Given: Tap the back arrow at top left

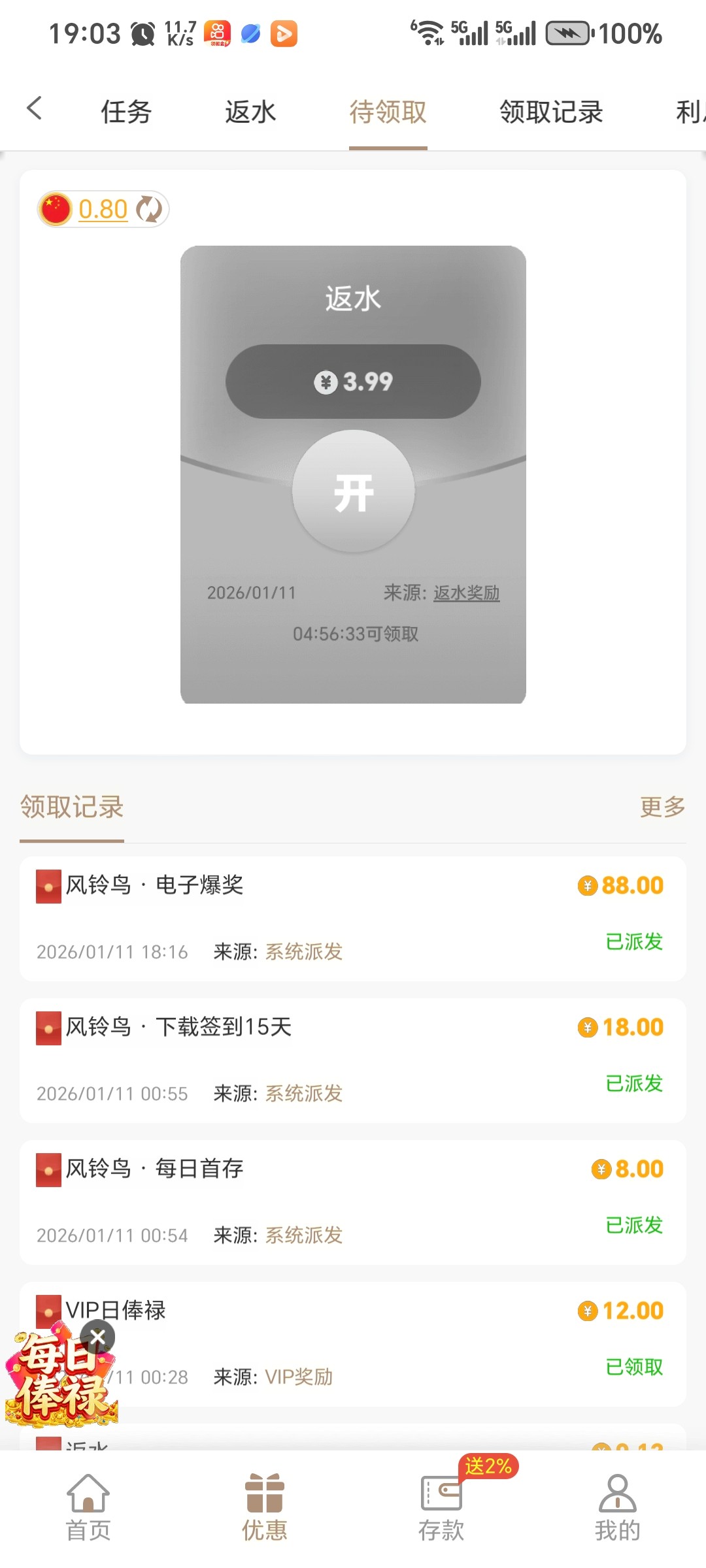Looking at the screenshot, I should [35, 108].
